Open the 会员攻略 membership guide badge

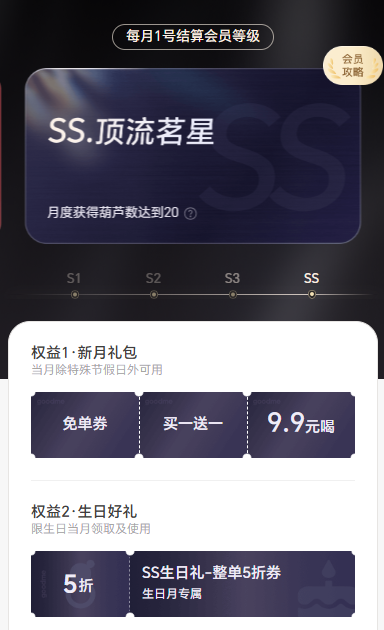click(353, 65)
